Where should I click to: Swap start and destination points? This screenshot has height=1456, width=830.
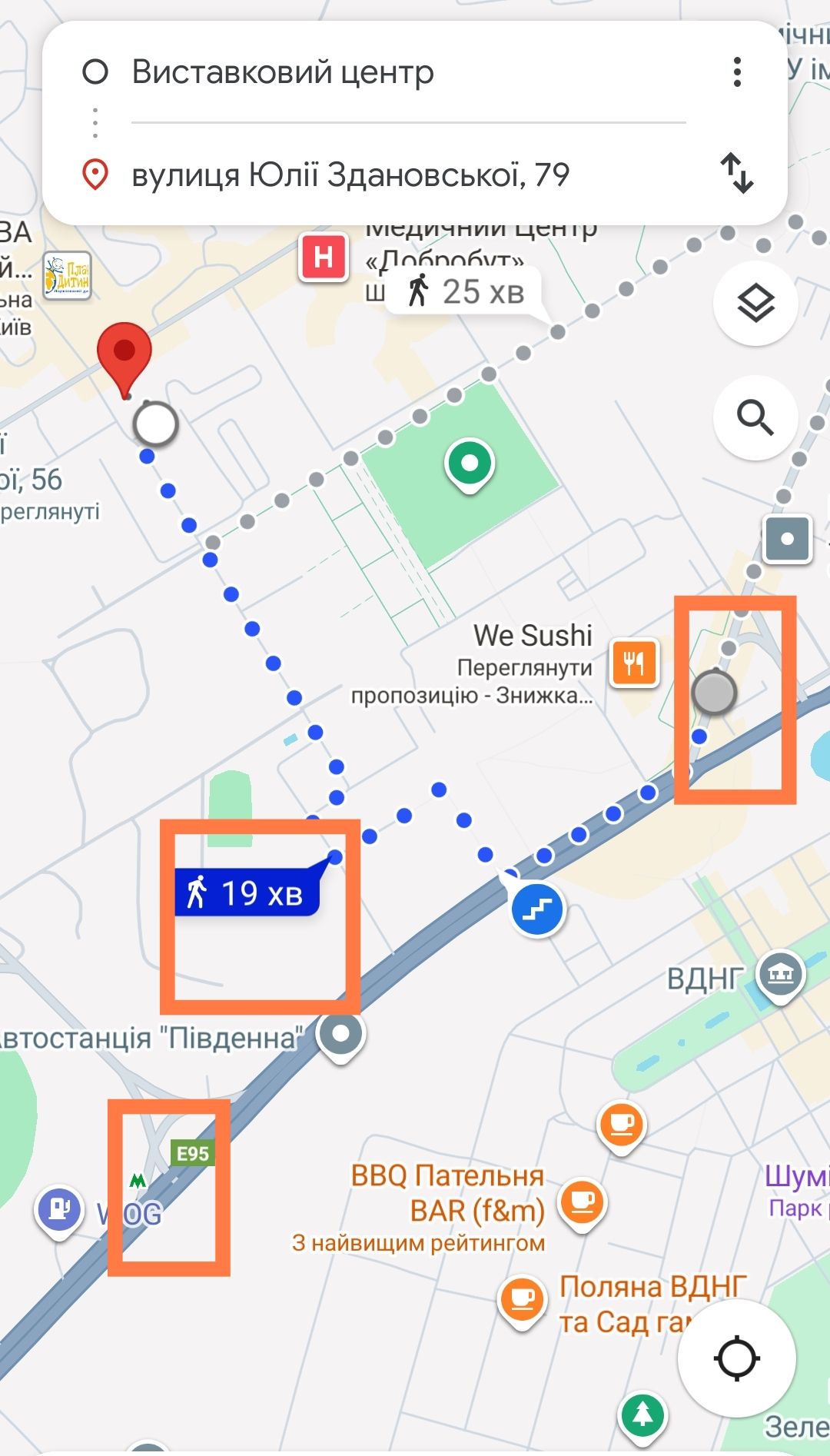tap(737, 173)
